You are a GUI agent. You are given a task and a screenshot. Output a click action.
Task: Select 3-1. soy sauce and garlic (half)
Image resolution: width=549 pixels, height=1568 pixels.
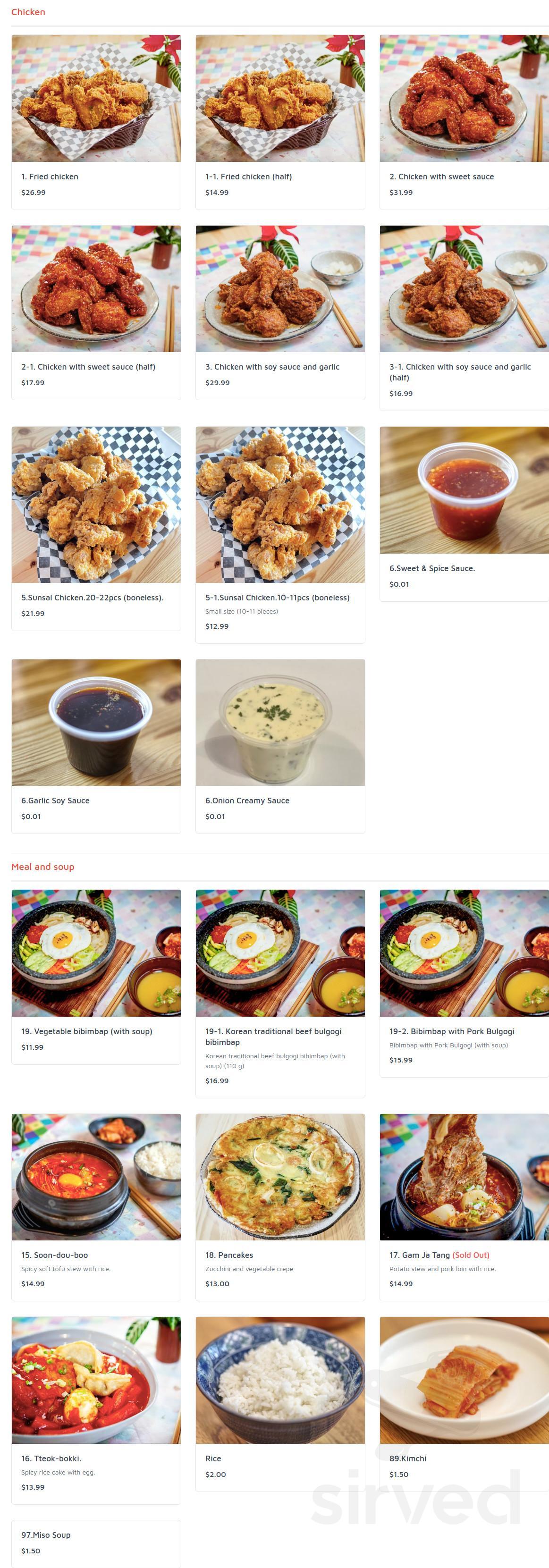[464, 317]
